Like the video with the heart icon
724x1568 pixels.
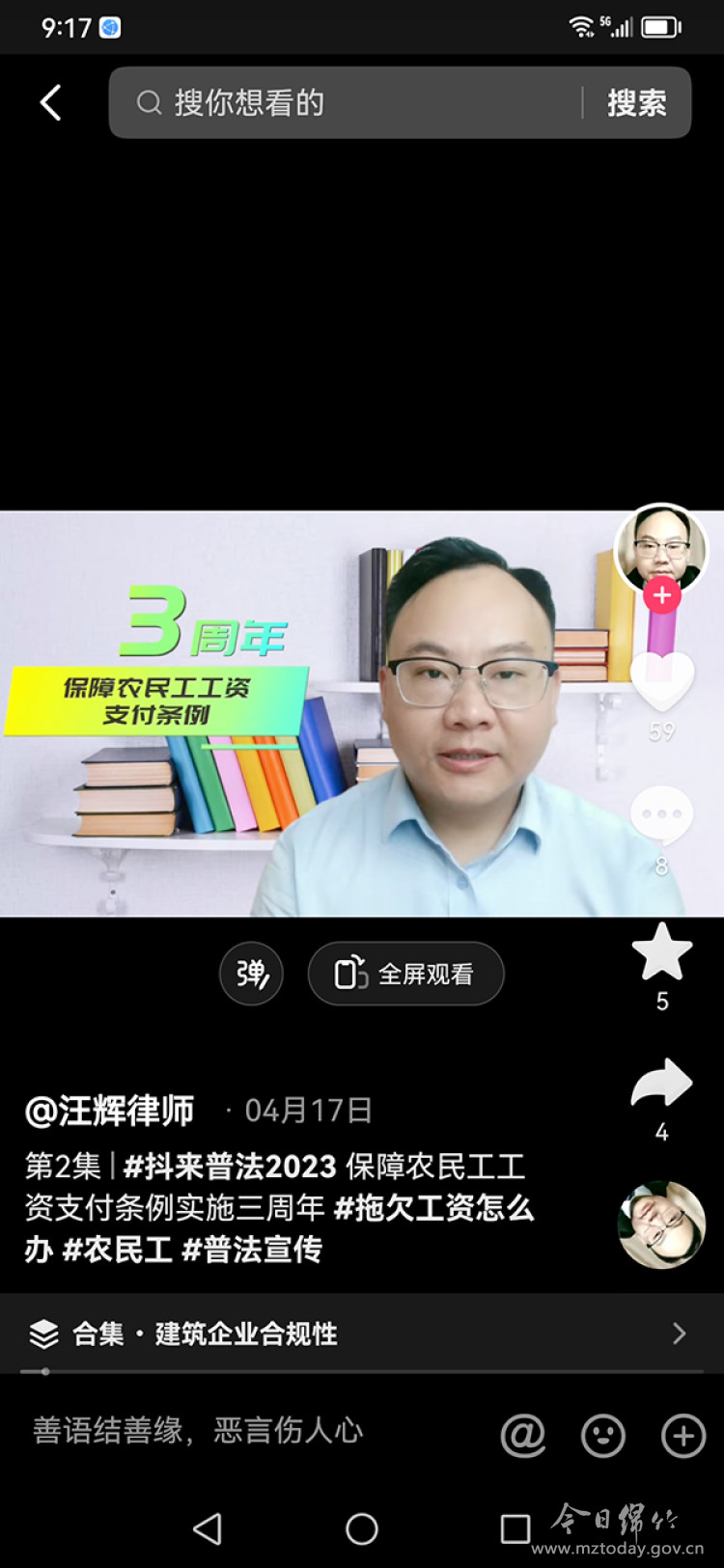661,680
